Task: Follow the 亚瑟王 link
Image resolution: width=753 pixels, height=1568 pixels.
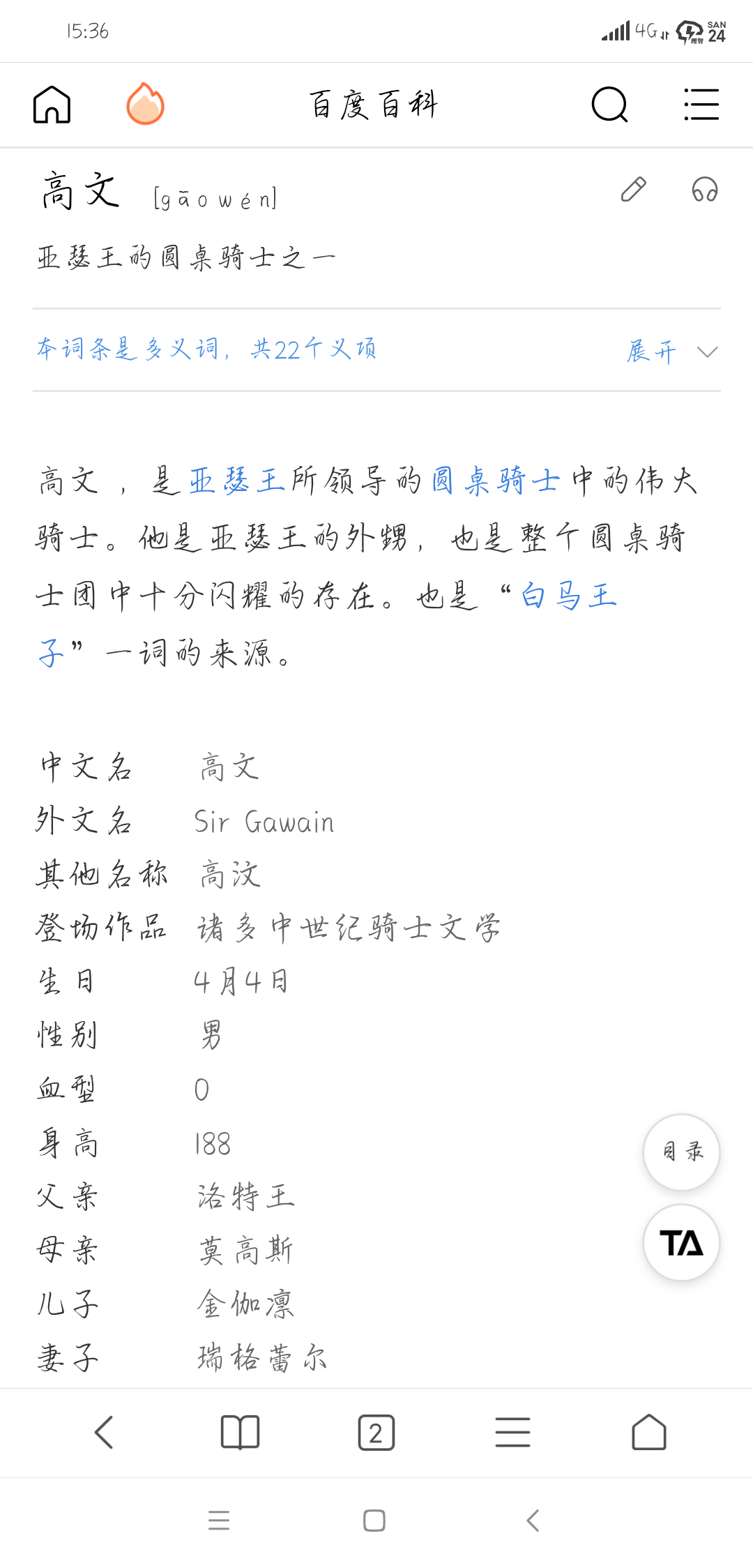Action: pos(237,481)
